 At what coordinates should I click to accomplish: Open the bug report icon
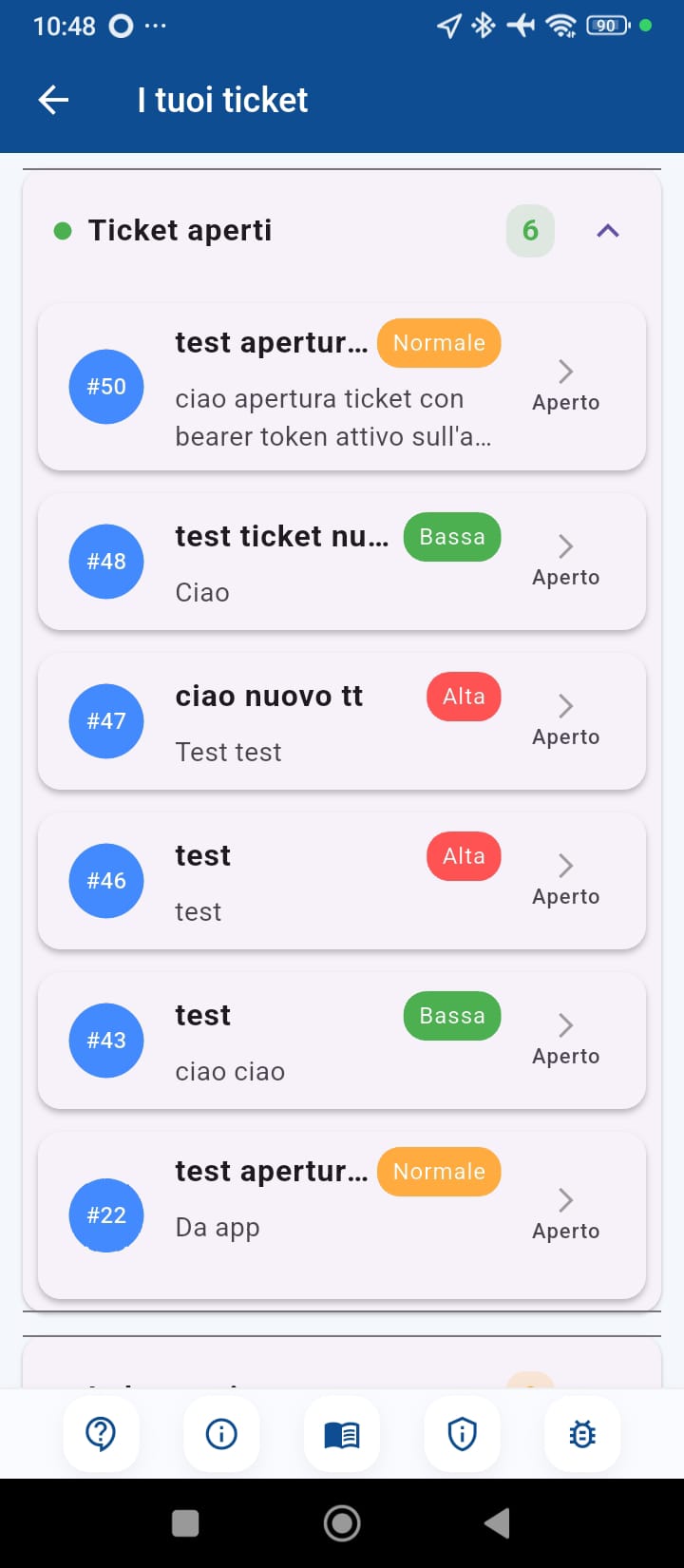click(582, 1433)
